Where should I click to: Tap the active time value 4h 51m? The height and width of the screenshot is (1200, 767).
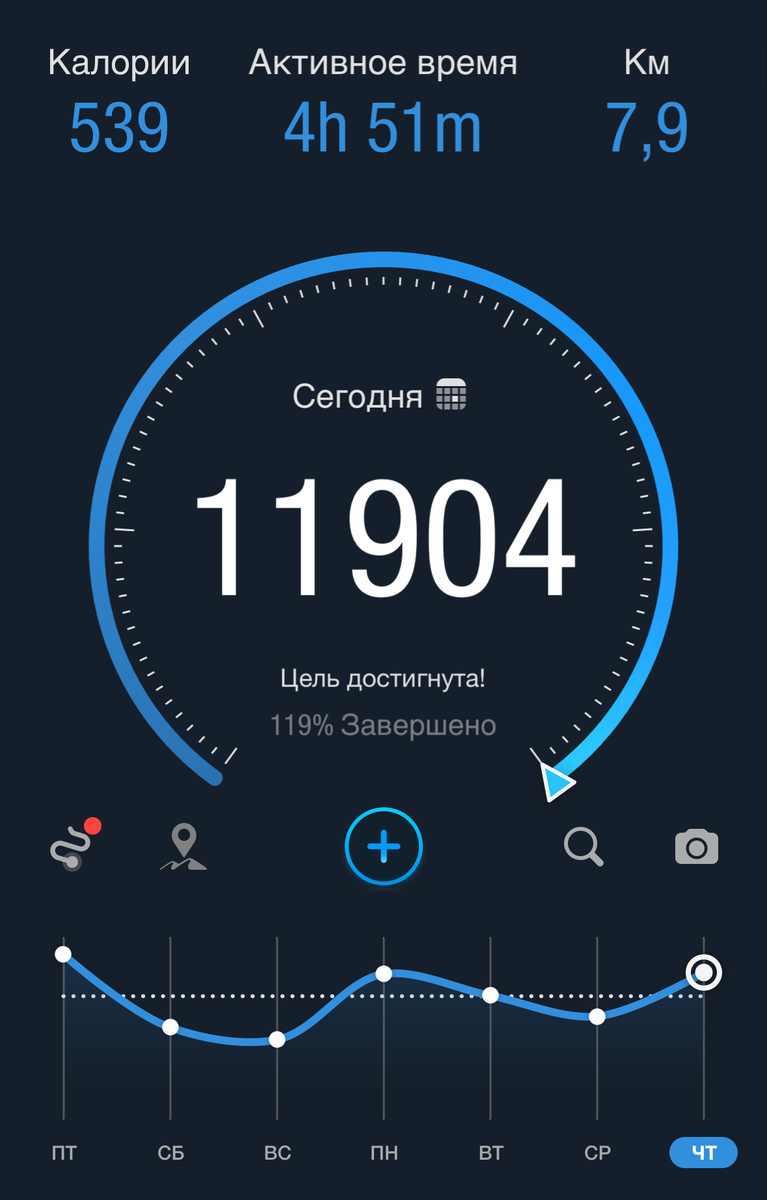click(383, 126)
